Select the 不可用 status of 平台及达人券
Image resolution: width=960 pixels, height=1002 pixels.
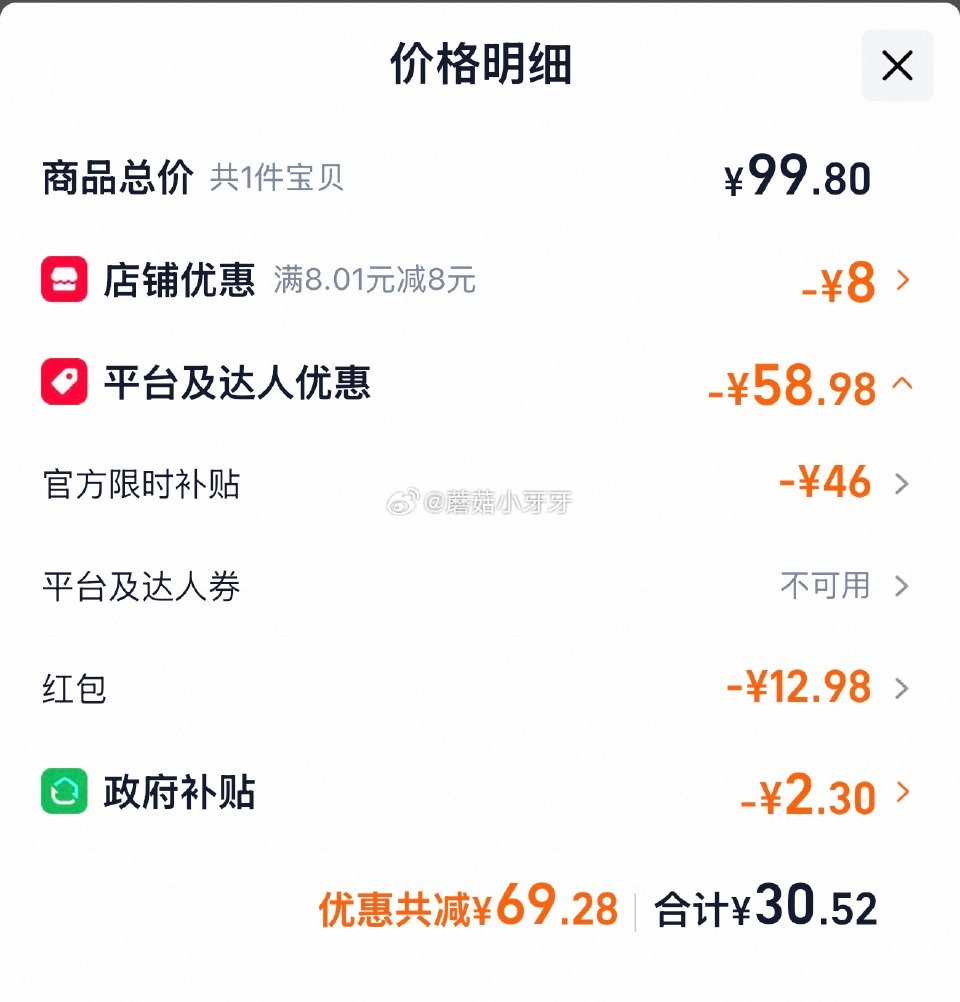824,587
